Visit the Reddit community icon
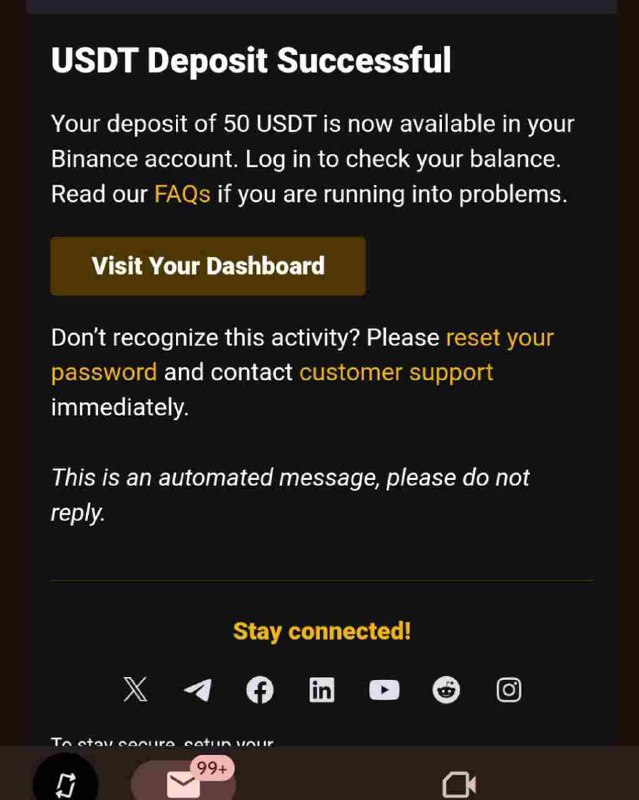This screenshot has height=800, width=639. tap(446, 689)
